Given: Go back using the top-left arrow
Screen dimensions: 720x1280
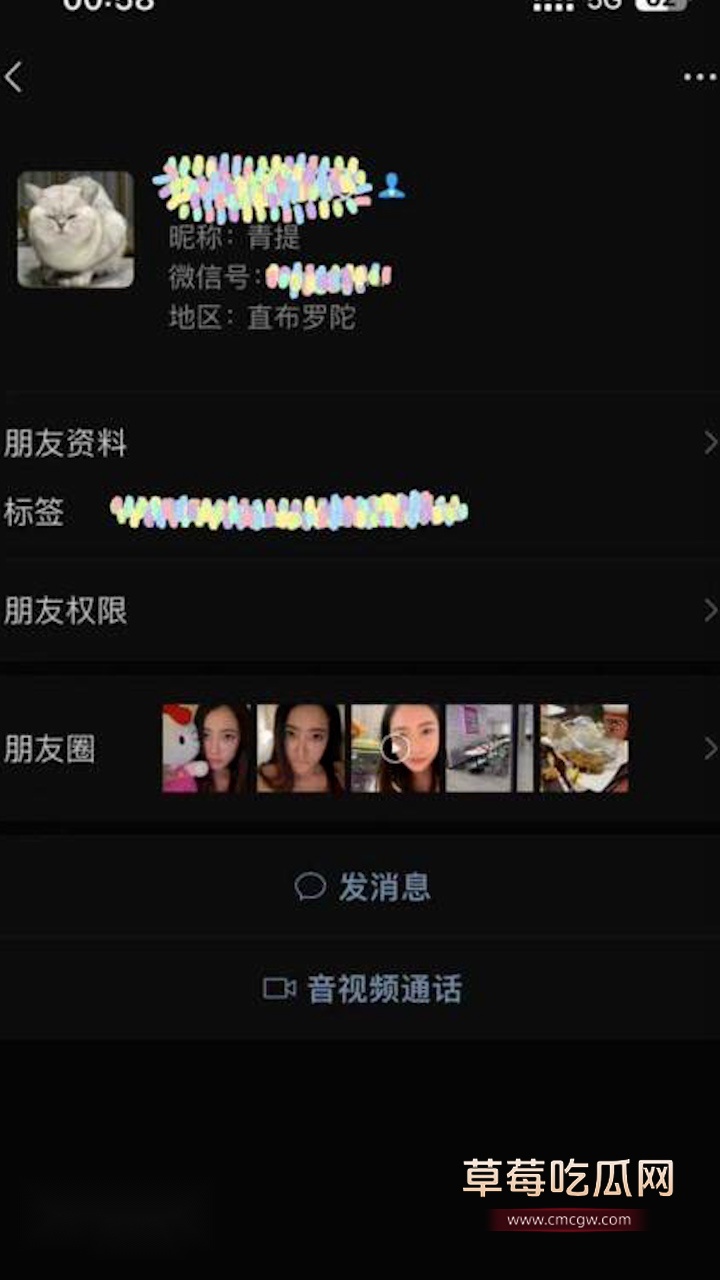Looking at the screenshot, I should (x=14, y=77).
